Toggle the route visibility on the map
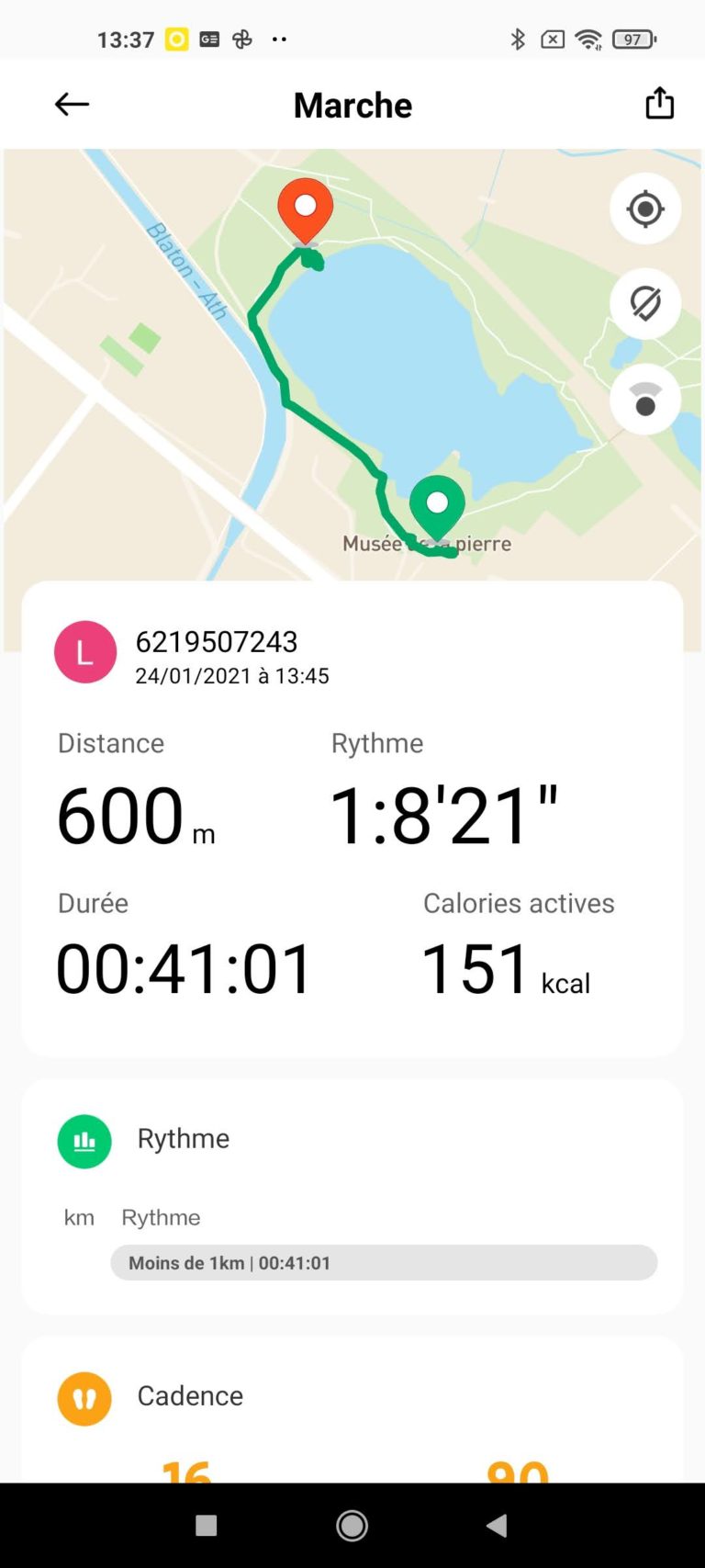Image resolution: width=705 pixels, height=1568 pixels. [x=644, y=304]
